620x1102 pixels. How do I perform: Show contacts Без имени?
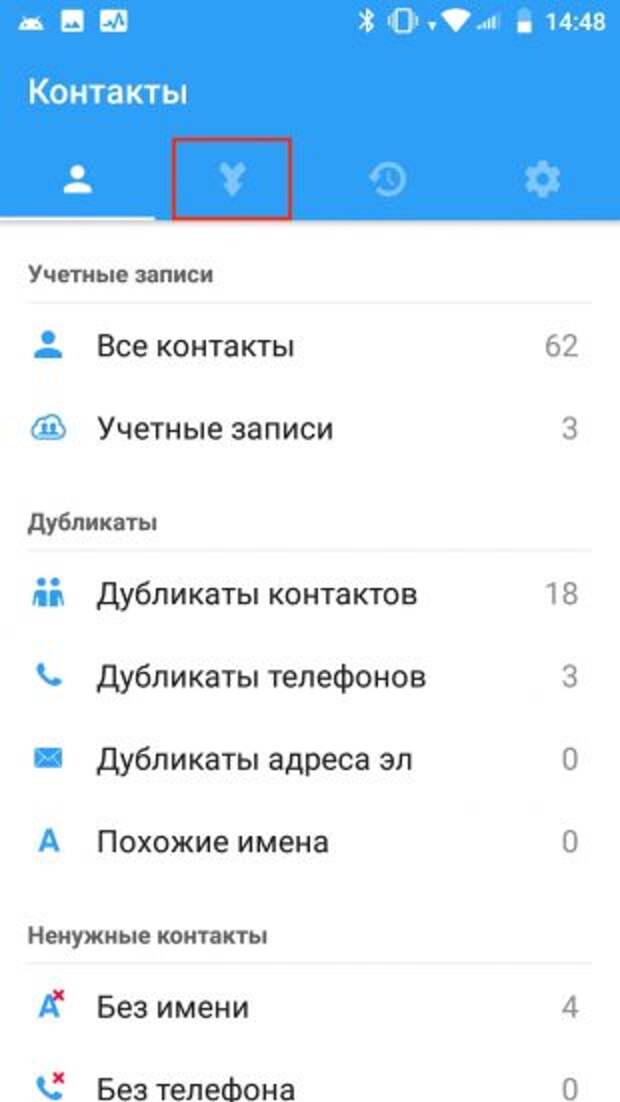(x=310, y=1007)
